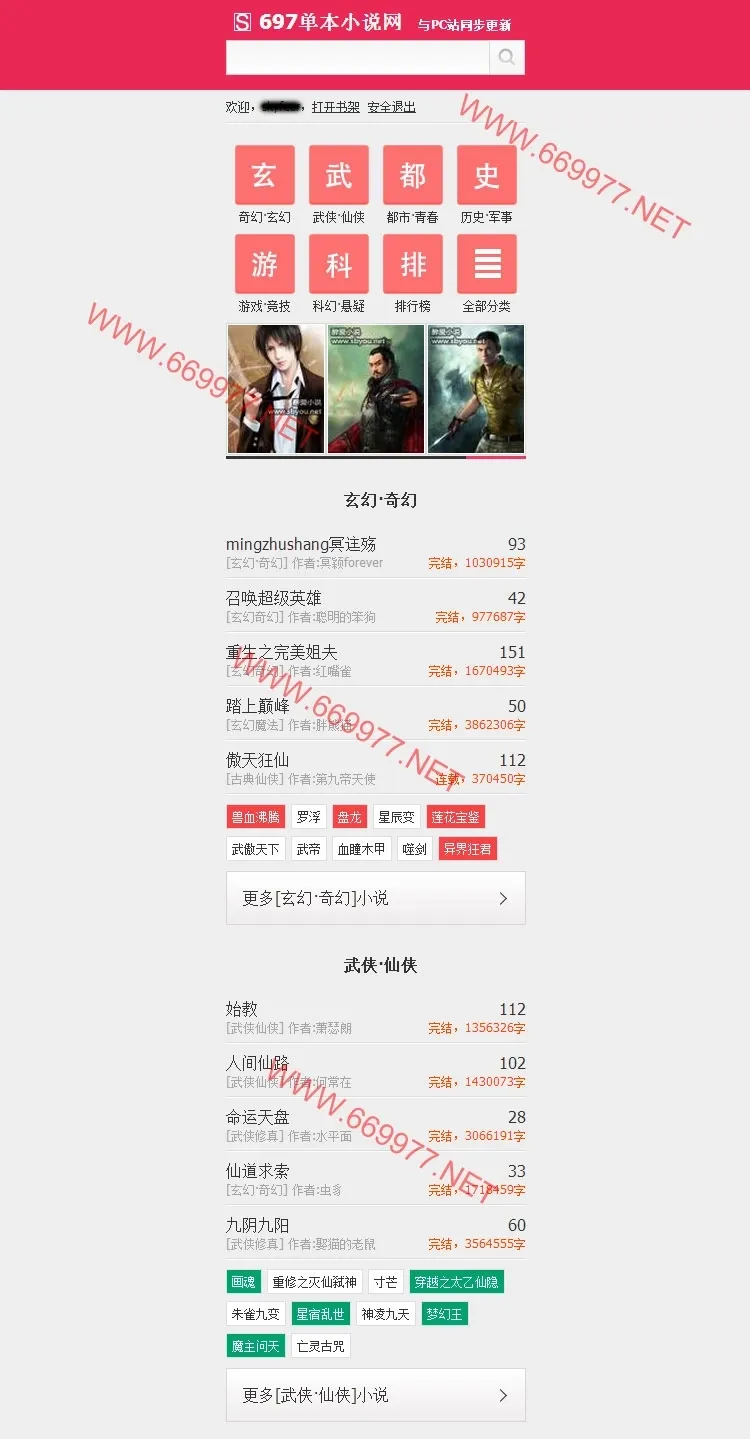Viewport: 750px width, 1439px height.
Task: Tap the 星辰变 tag
Action: [396, 817]
